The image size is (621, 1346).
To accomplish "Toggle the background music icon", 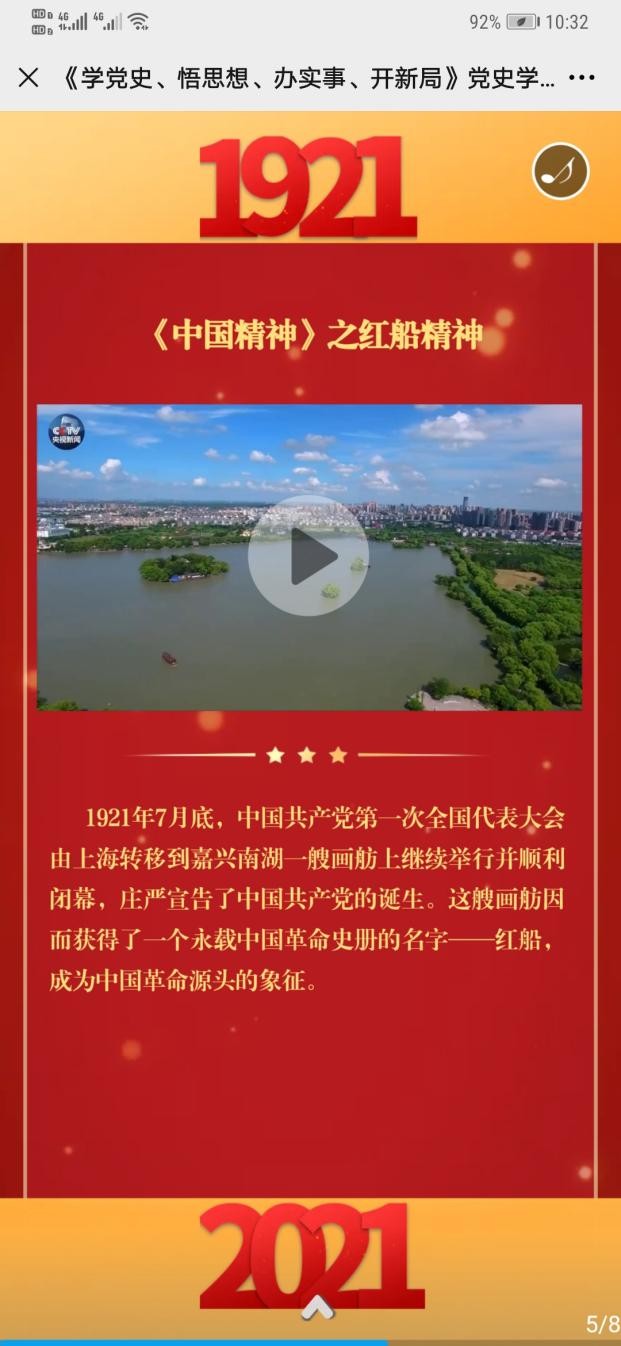I will [560, 172].
